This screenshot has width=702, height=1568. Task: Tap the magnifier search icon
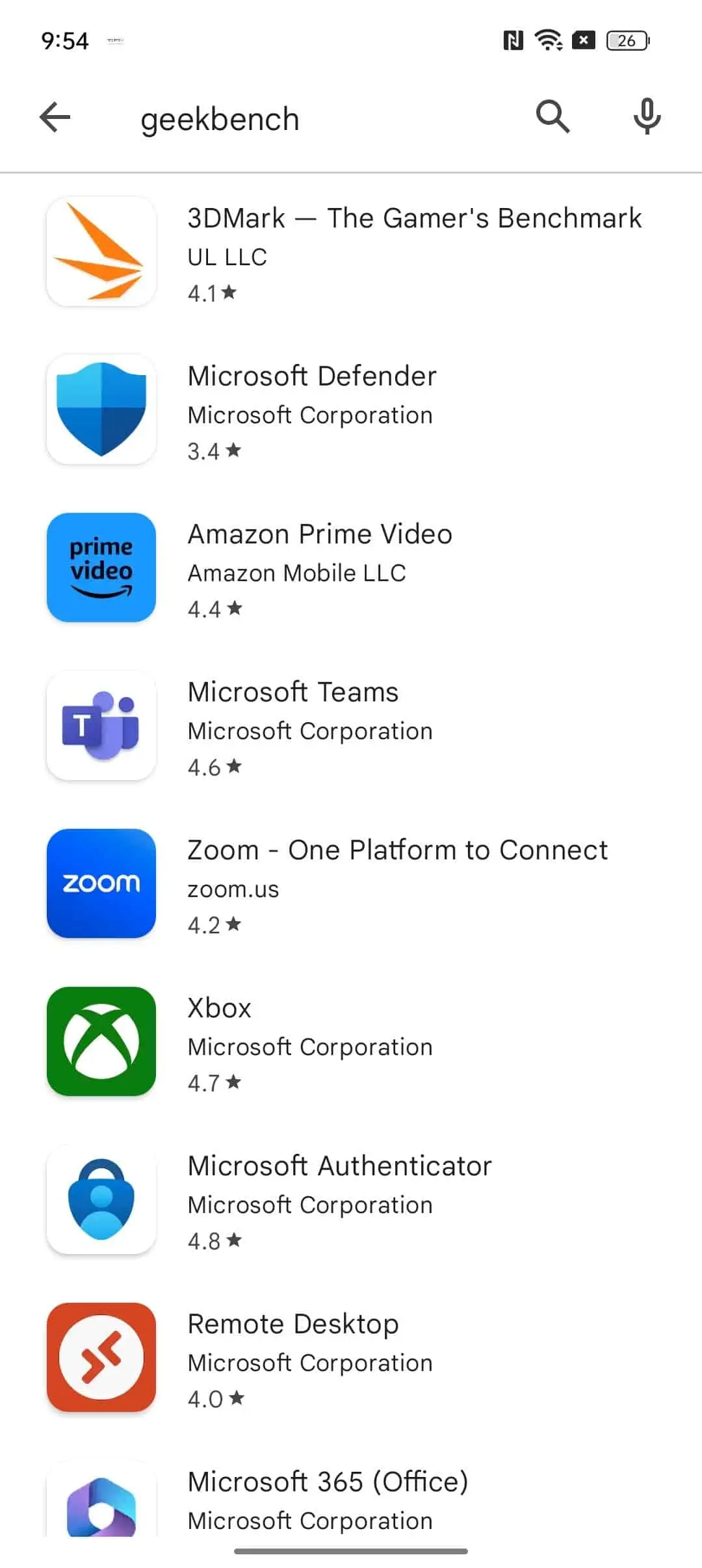[x=552, y=117]
